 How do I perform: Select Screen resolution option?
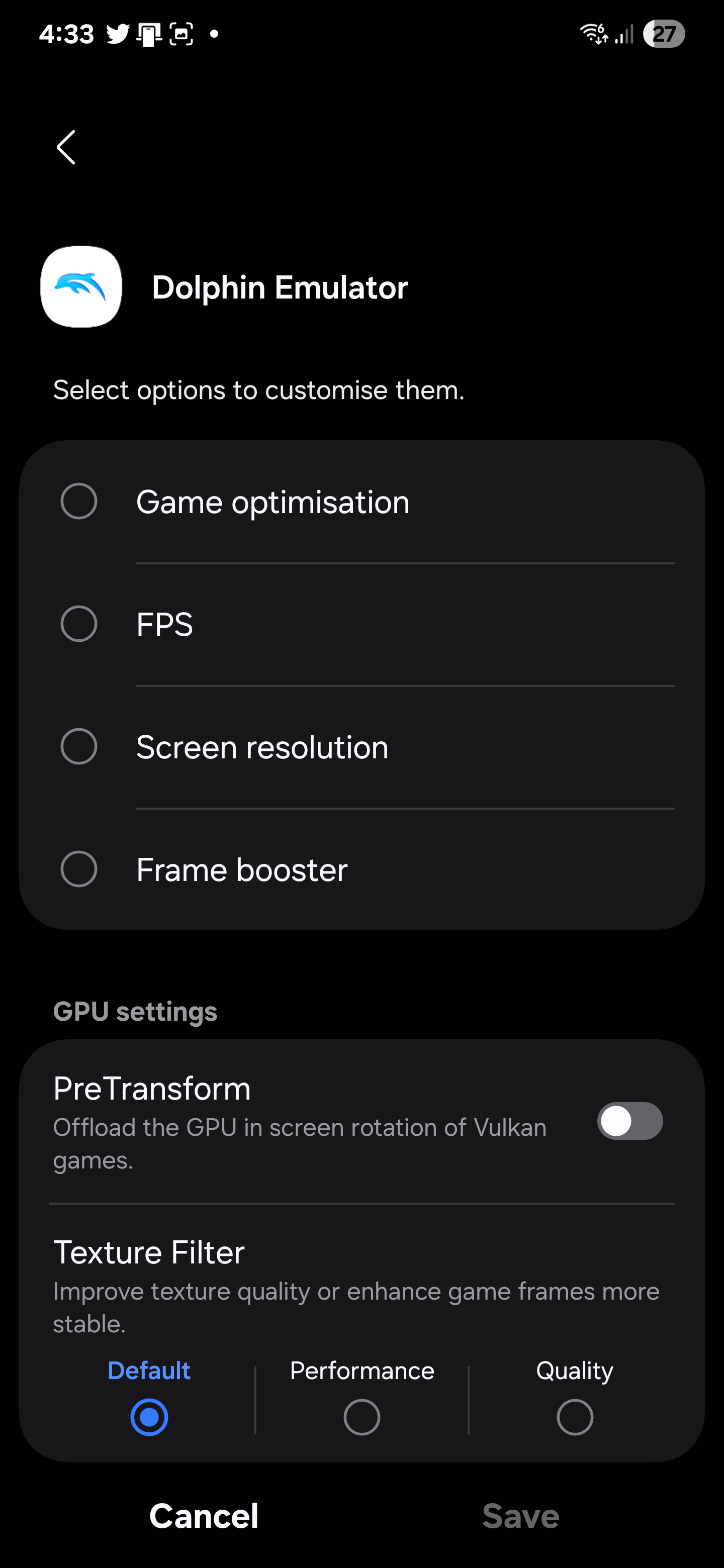pos(79,746)
